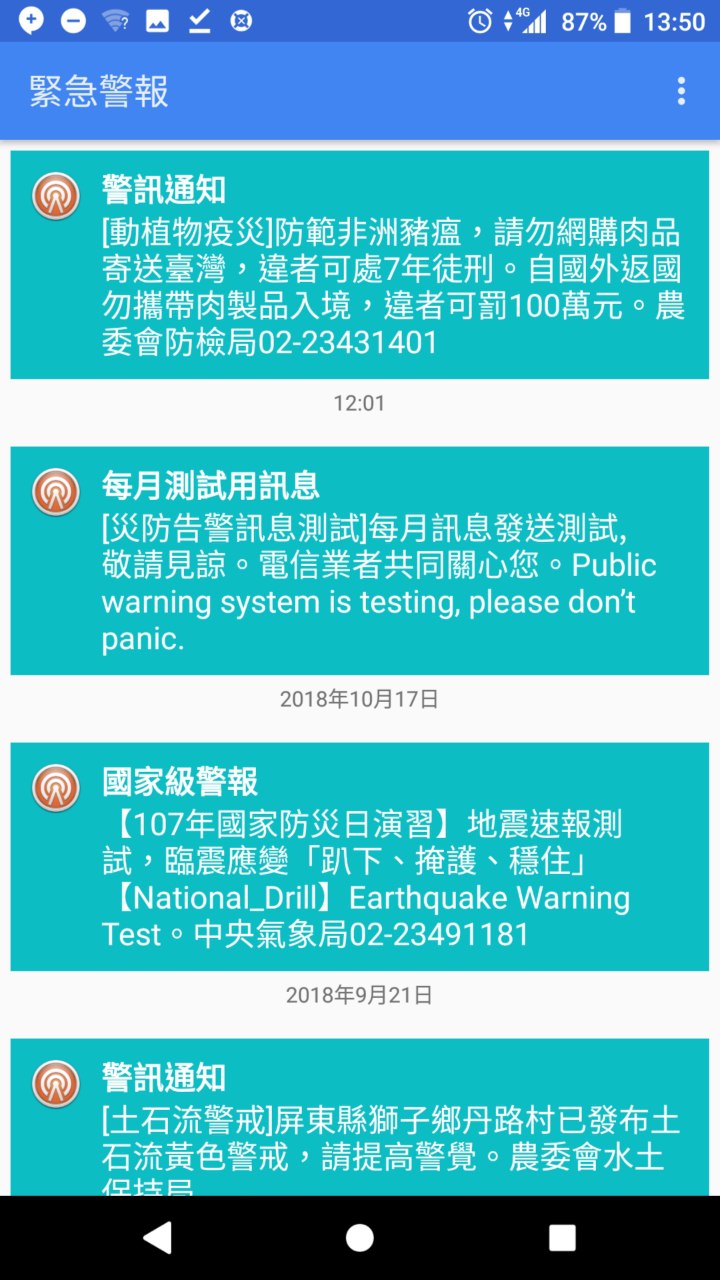Image resolution: width=720 pixels, height=1280 pixels.
Task: Open the overflow menu in the app bar
Action: click(681, 91)
